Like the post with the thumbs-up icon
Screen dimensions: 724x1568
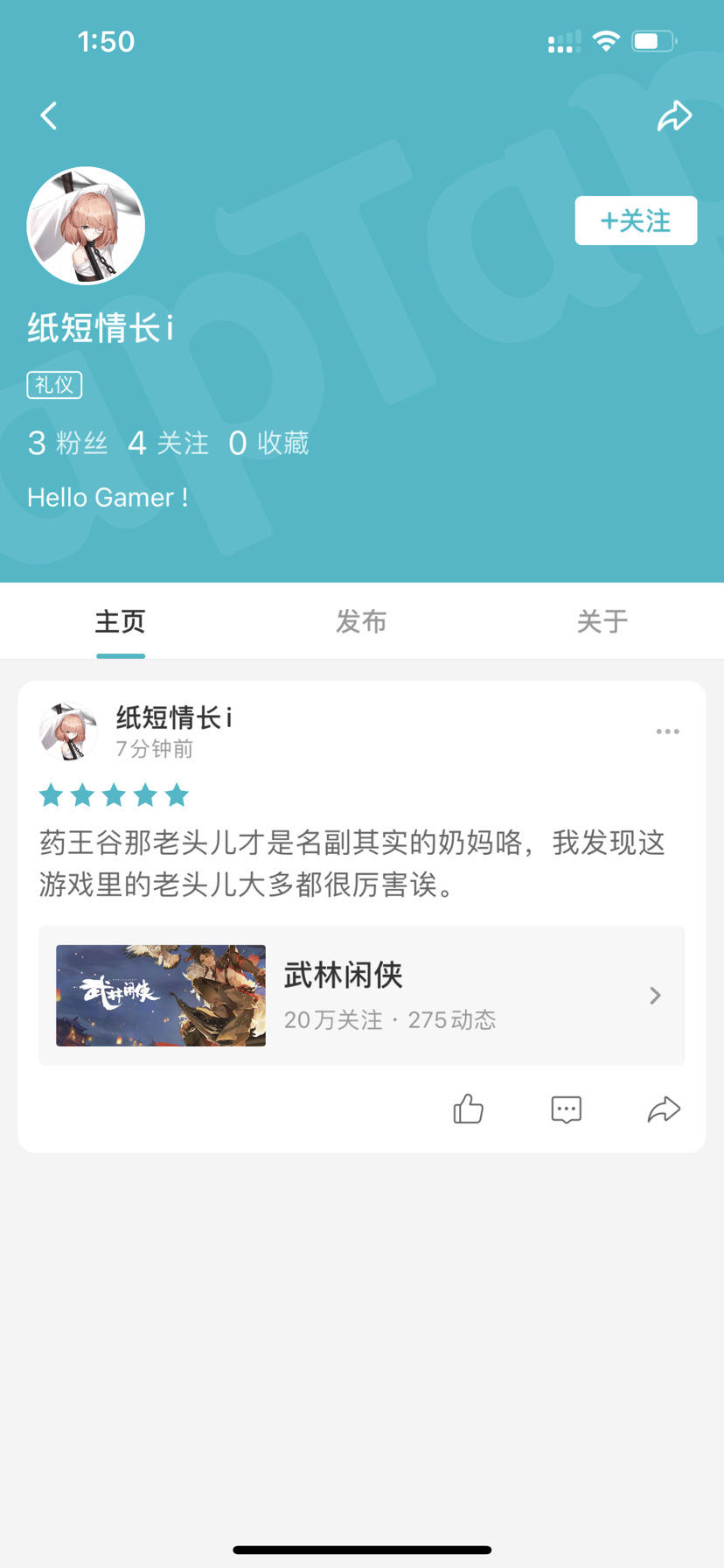coord(468,1109)
